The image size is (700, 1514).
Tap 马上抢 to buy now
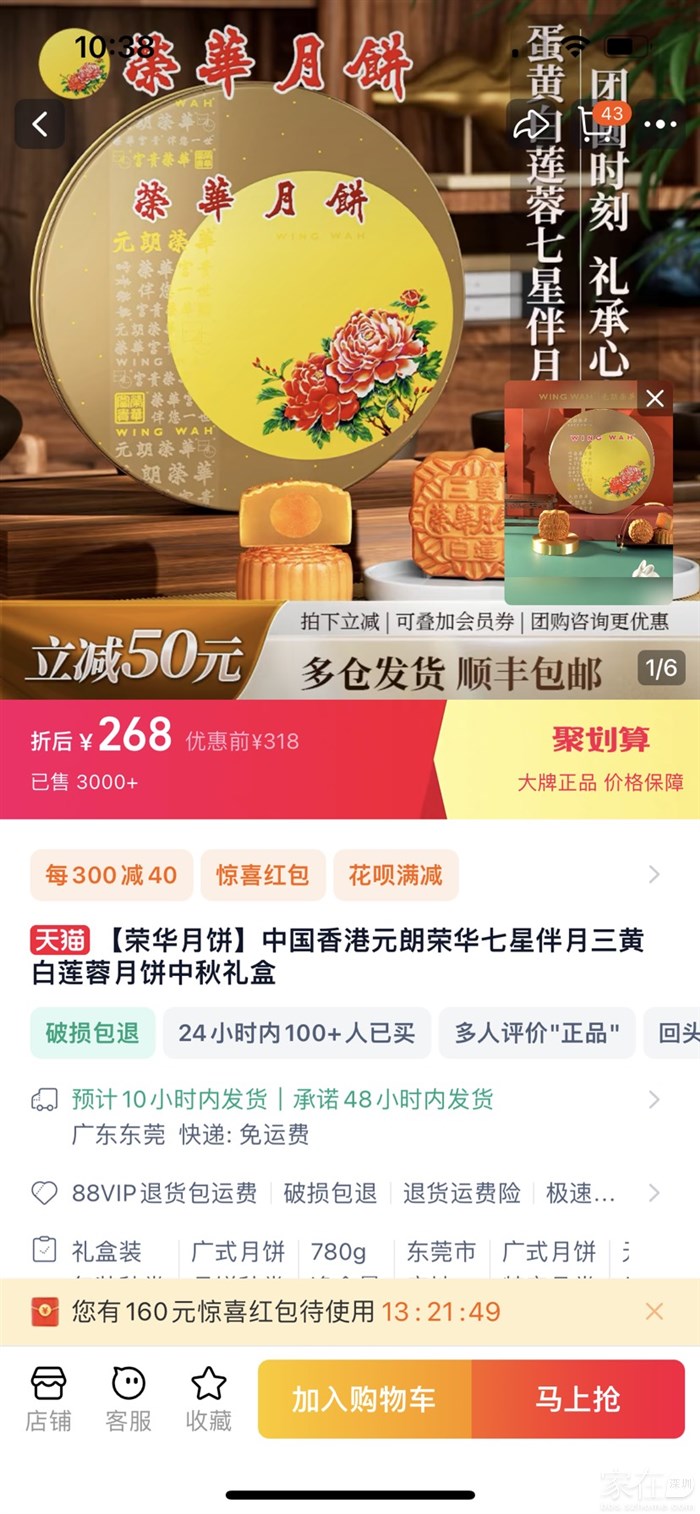pyautogui.click(x=578, y=1398)
